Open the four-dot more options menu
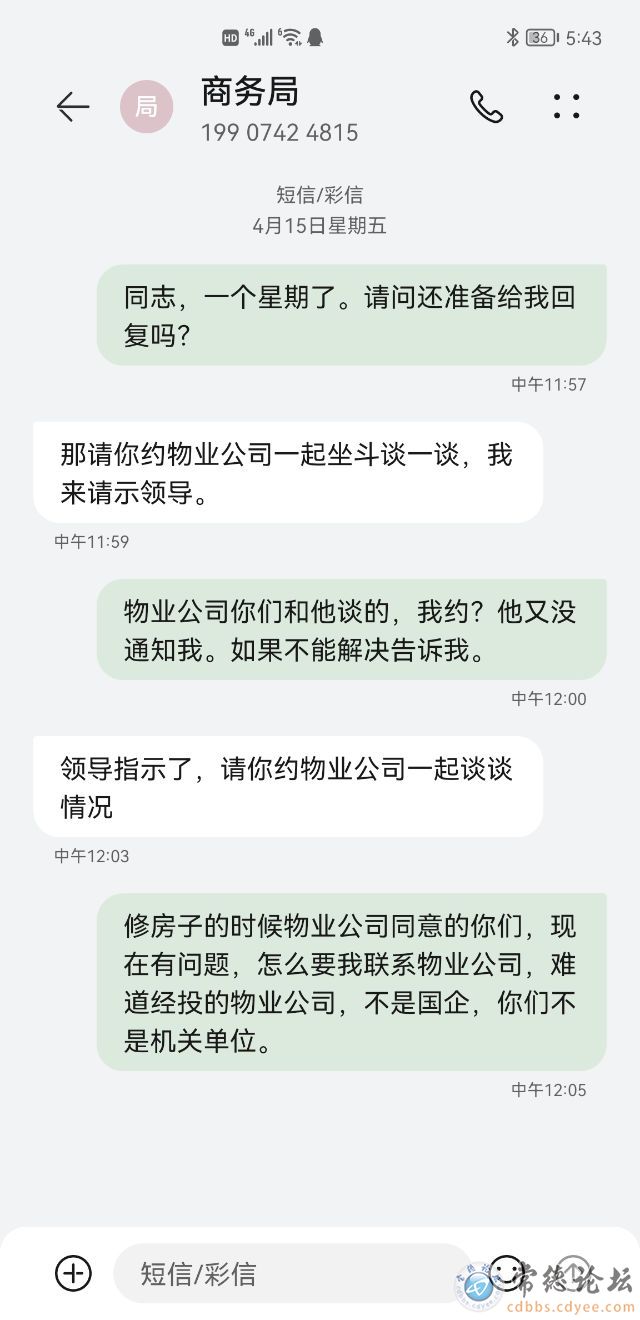 566,107
